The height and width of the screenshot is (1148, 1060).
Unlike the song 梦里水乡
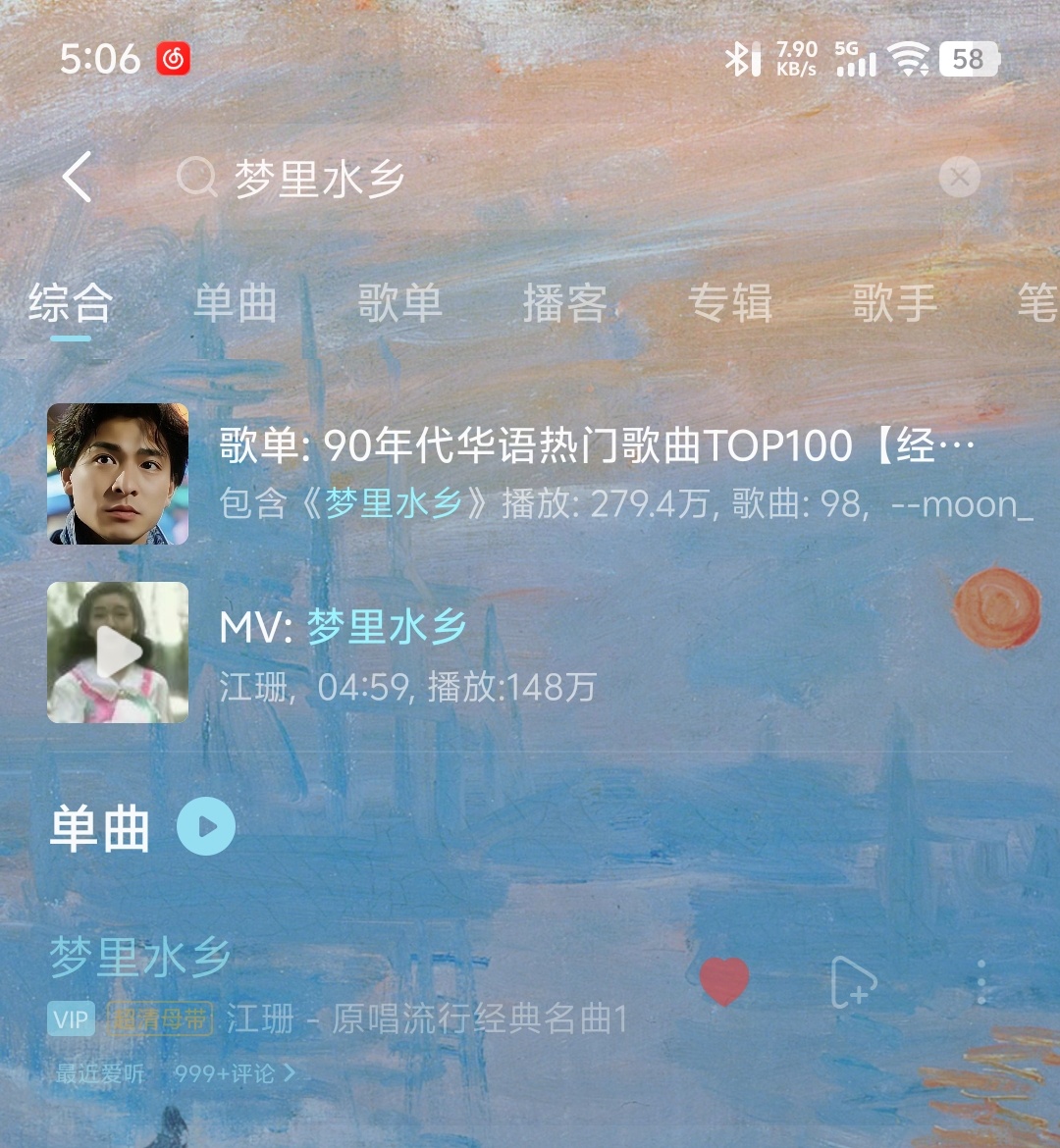(x=724, y=982)
